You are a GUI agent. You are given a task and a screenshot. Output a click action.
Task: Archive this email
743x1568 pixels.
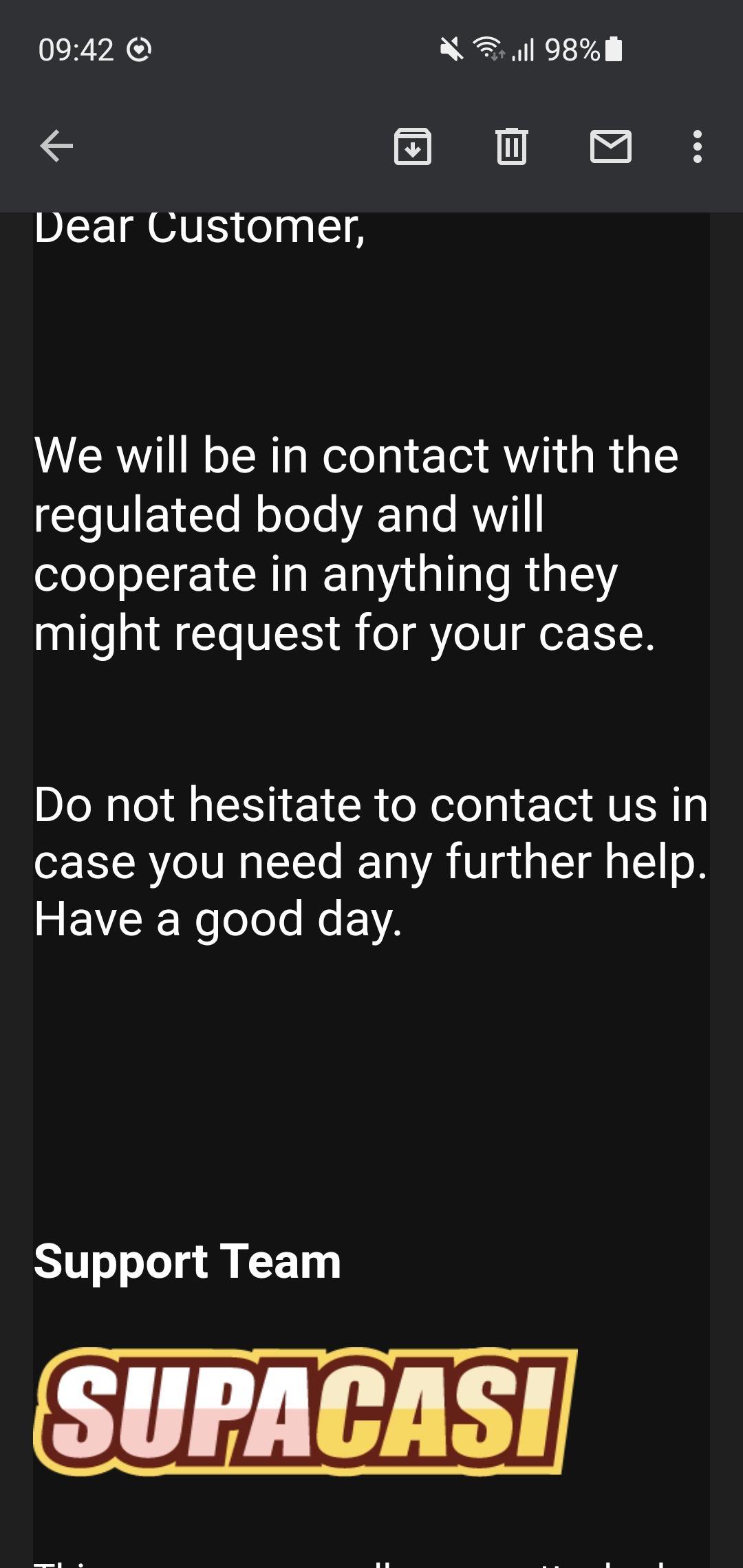(x=413, y=146)
